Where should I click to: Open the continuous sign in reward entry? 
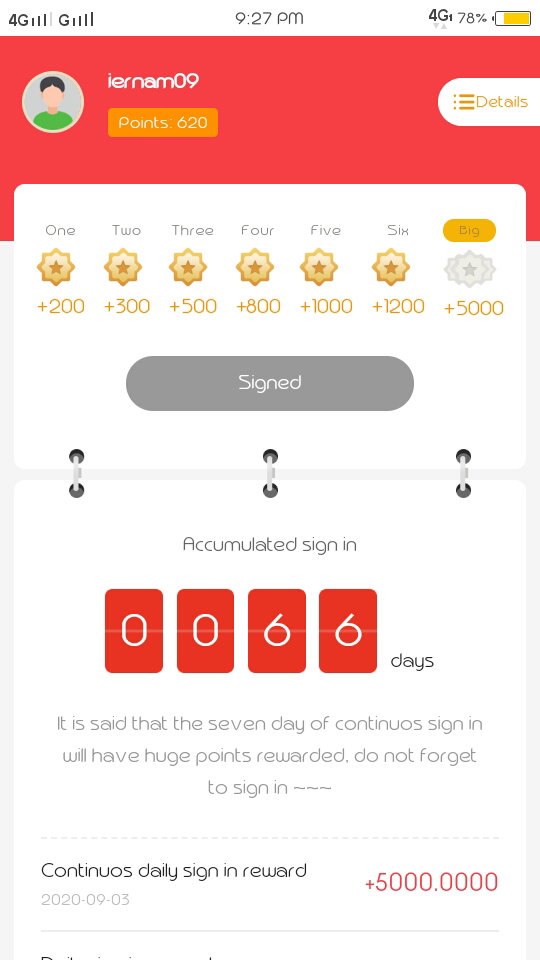(269, 884)
